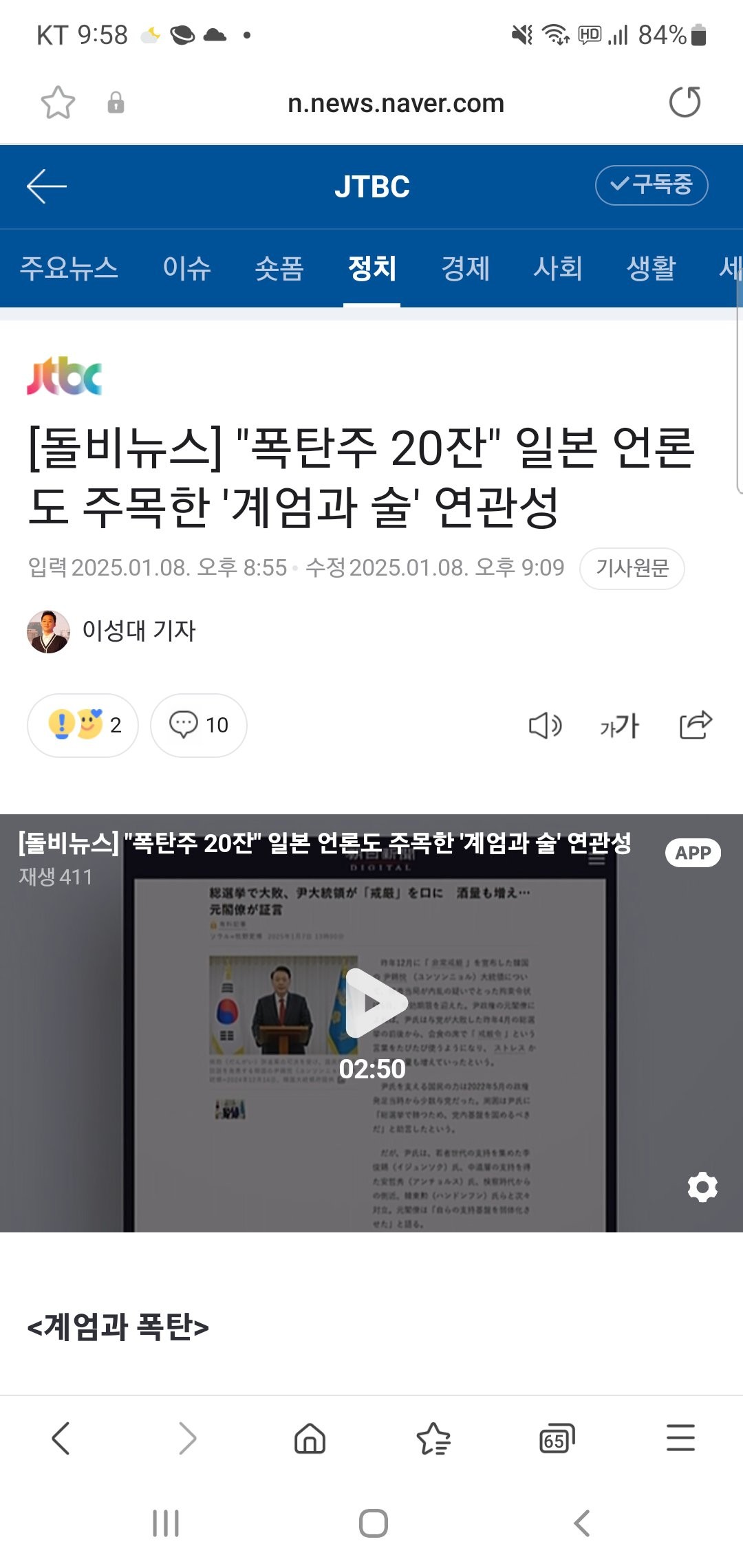Share this article
Image resolution: width=743 pixels, height=1568 pixels.
click(x=696, y=725)
